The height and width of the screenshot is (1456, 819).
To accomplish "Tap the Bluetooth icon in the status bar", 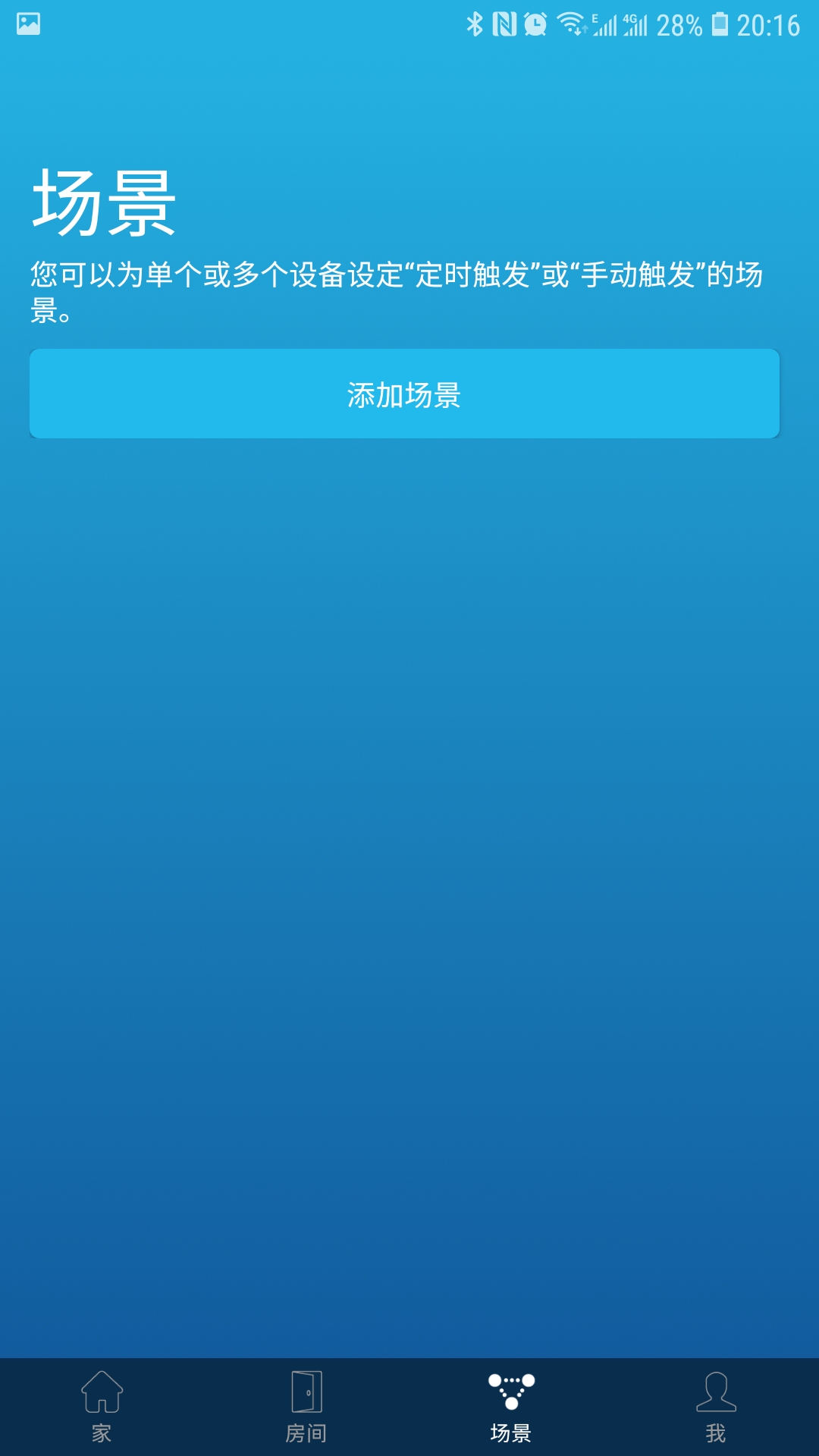I will (474, 23).
